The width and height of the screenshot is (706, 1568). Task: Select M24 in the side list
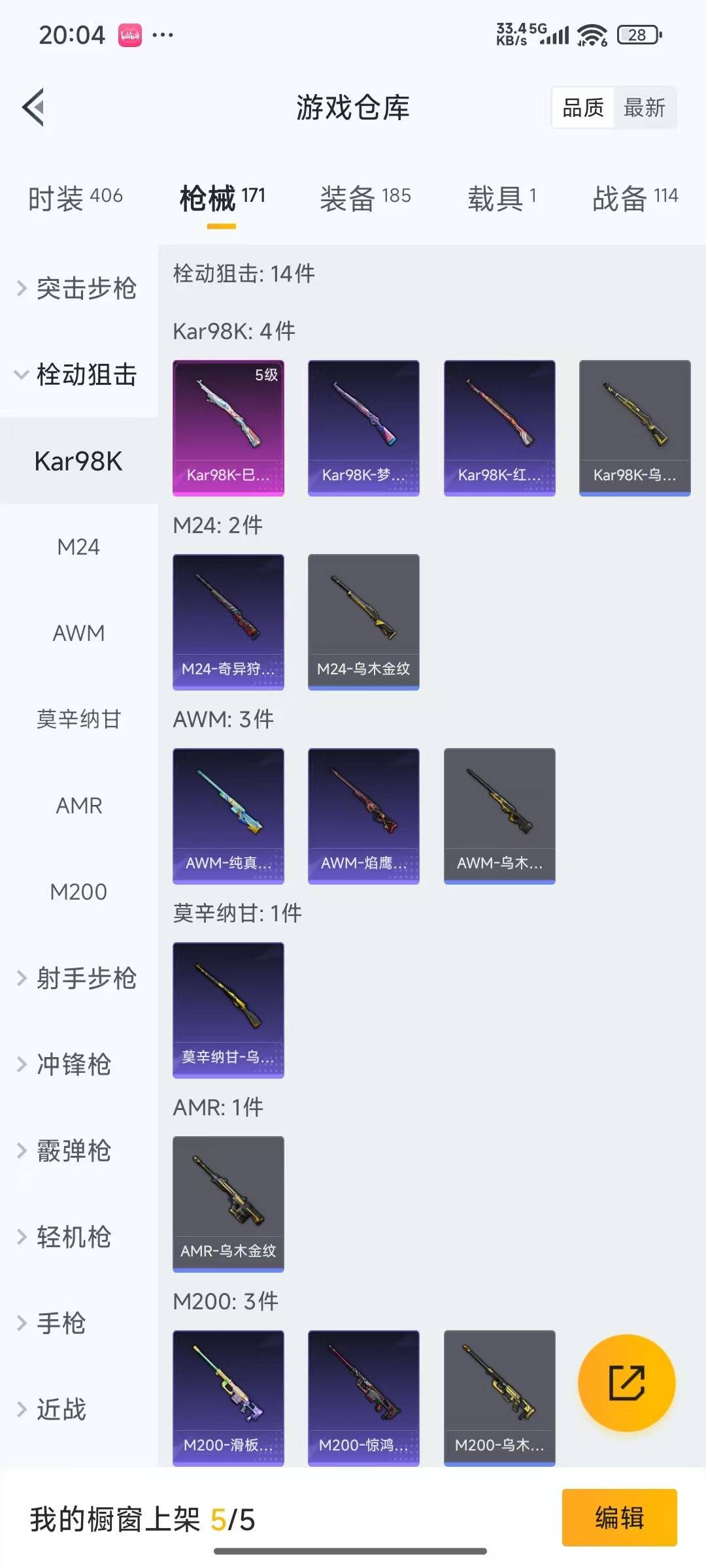click(x=78, y=547)
